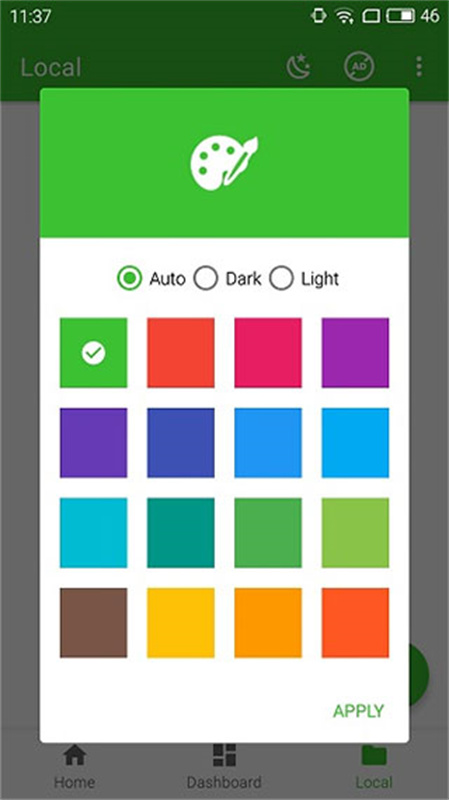
Task: Choose the indigo color swatch
Action: tap(181, 443)
